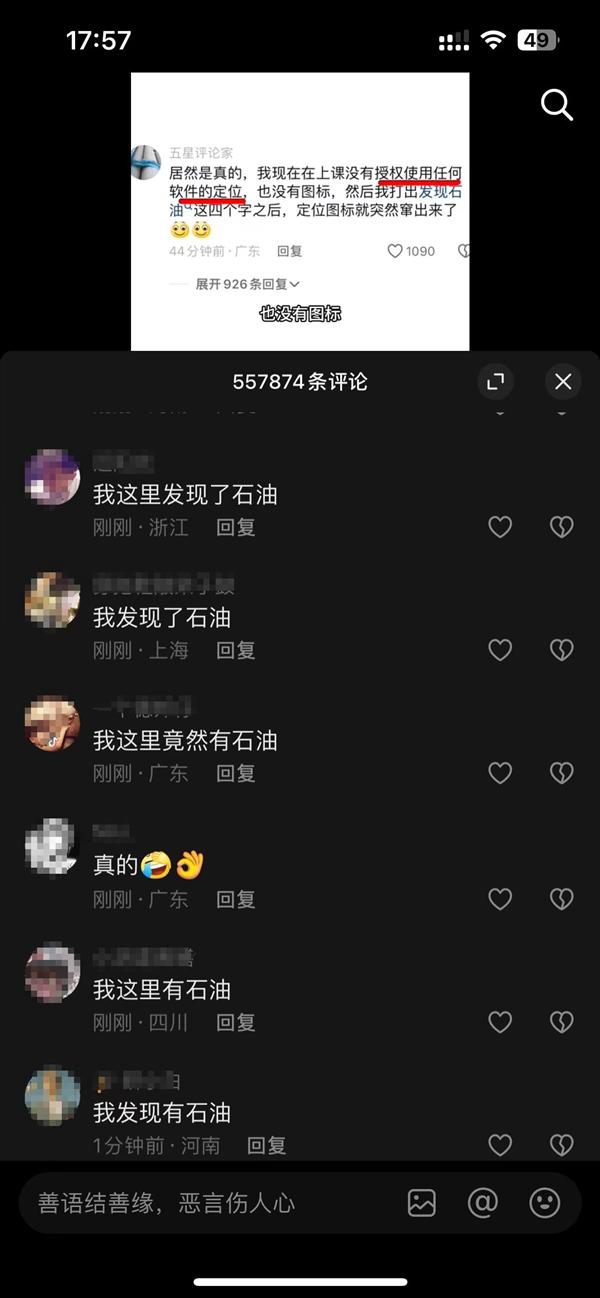The image size is (600, 1298).
Task: Open avatar of 我这里竟然有石油 commenter
Action: coord(52,724)
